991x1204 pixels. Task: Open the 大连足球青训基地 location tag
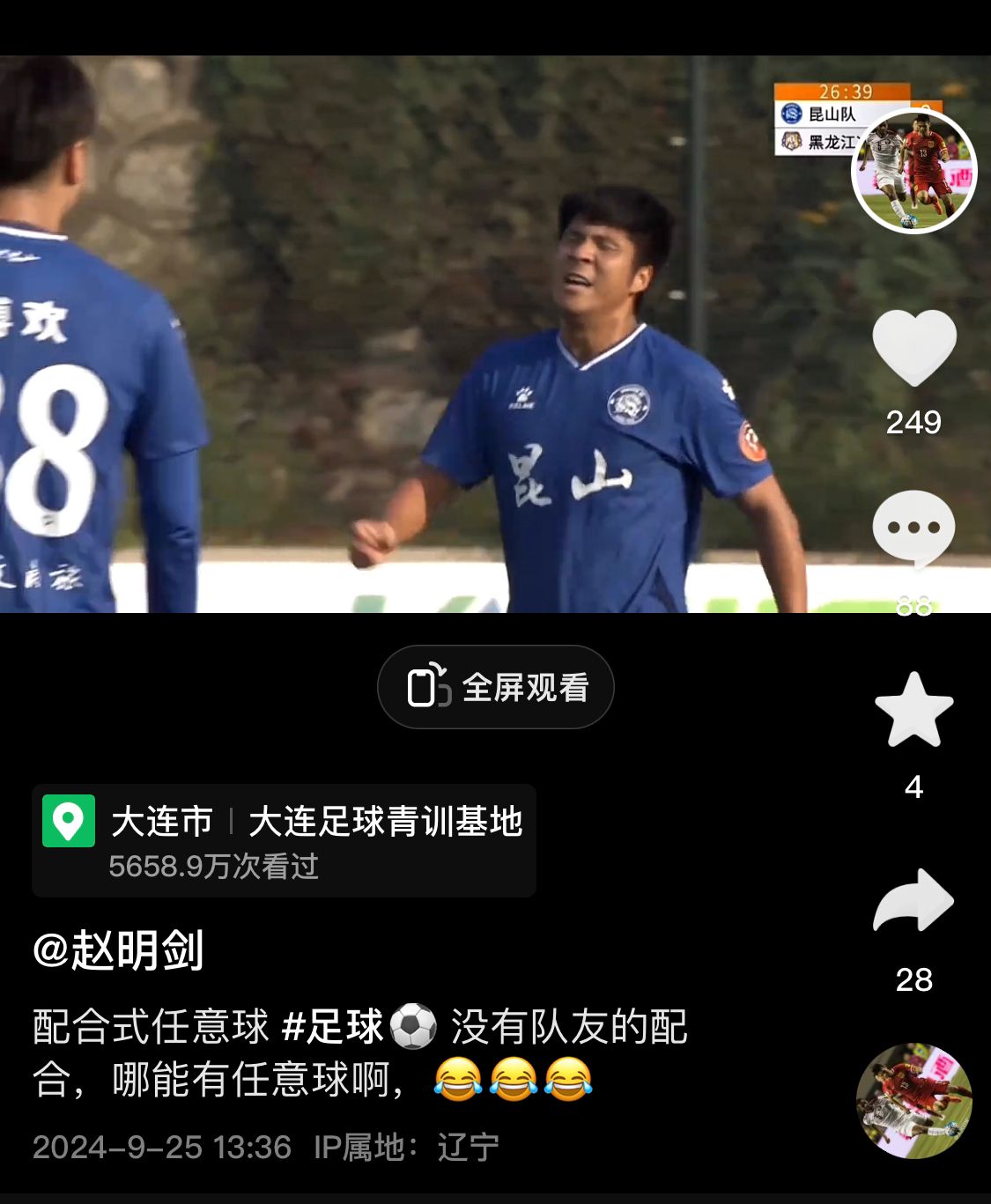[284, 839]
